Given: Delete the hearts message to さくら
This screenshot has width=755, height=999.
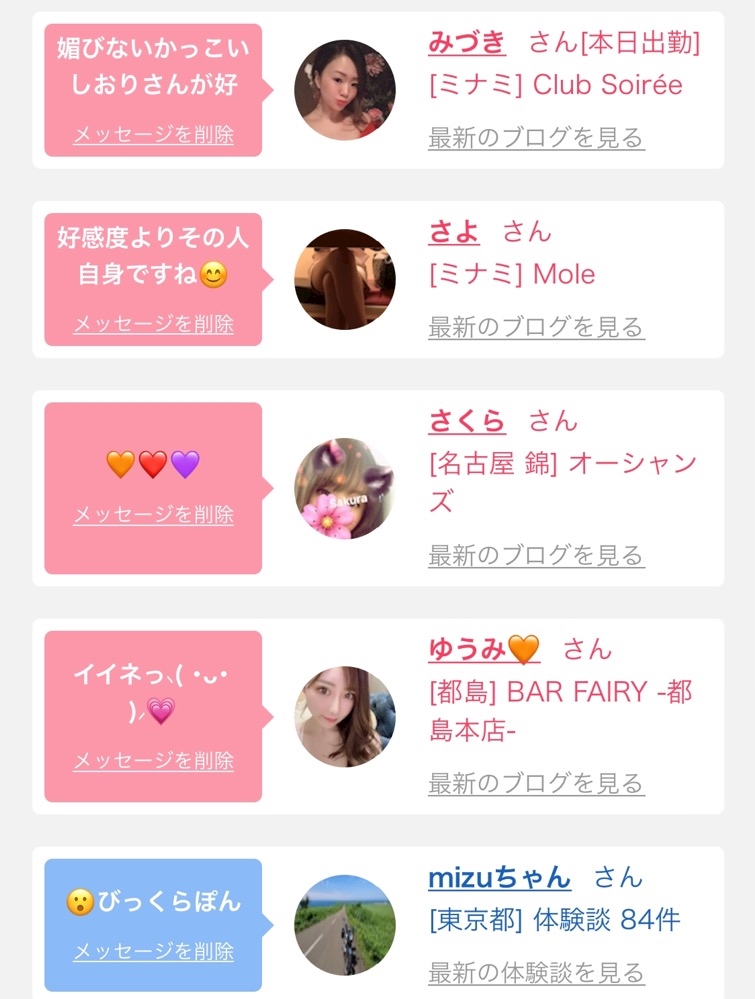Looking at the screenshot, I should click(x=153, y=515).
